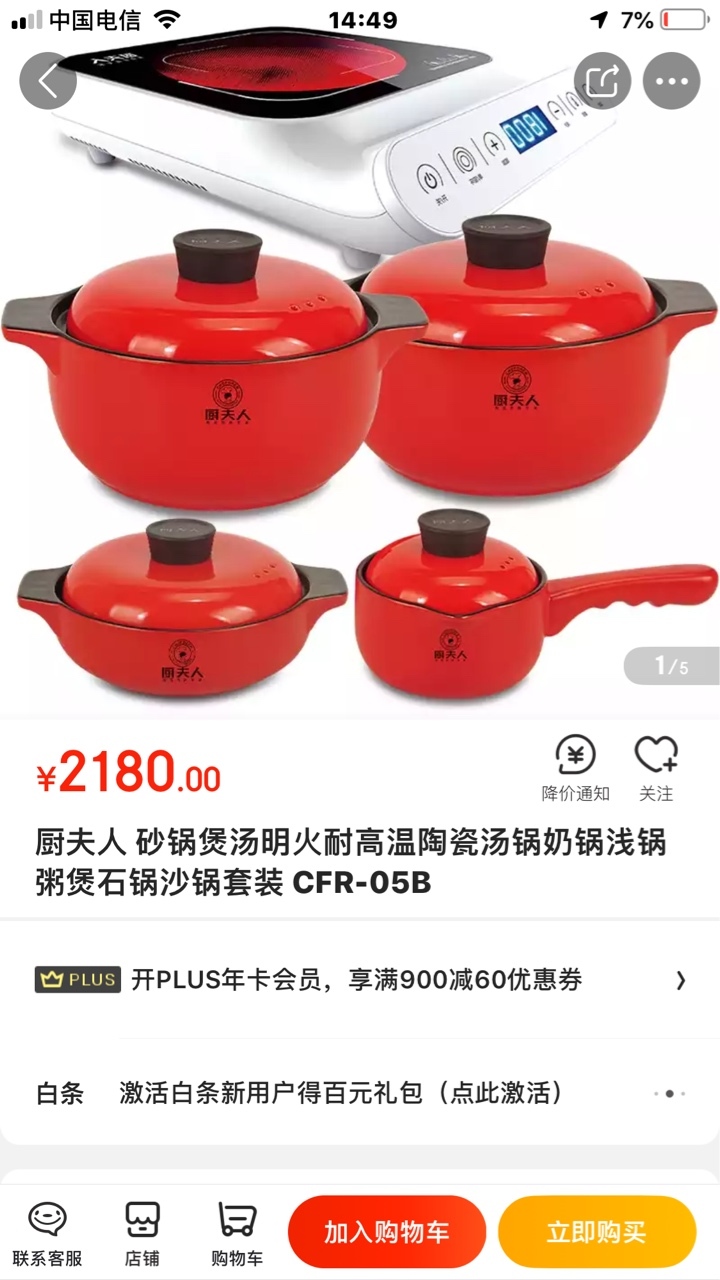The width and height of the screenshot is (720, 1280).
Task: Share this product listing
Action: (602, 81)
